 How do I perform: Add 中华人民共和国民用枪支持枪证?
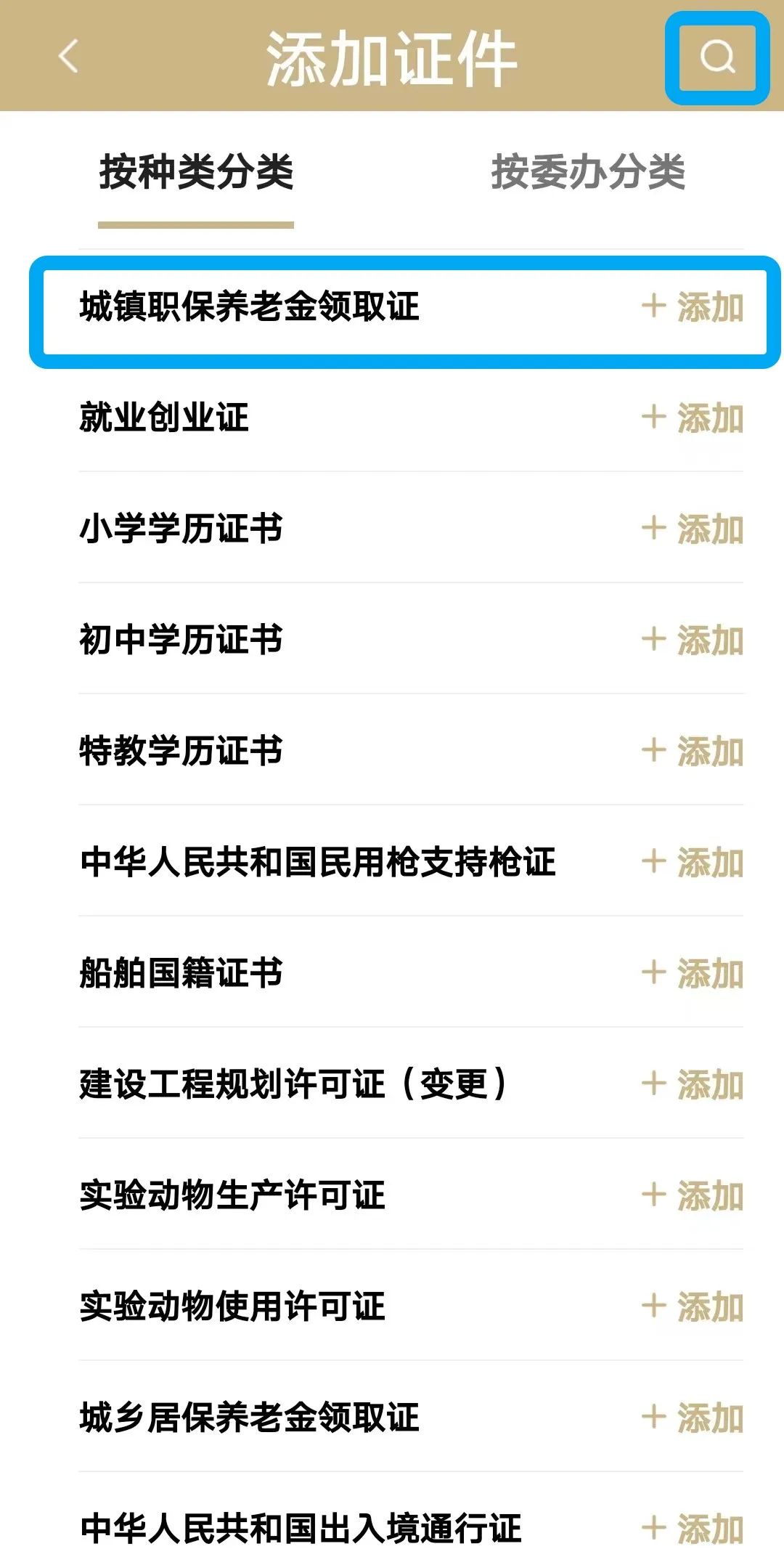pyautogui.click(x=693, y=863)
